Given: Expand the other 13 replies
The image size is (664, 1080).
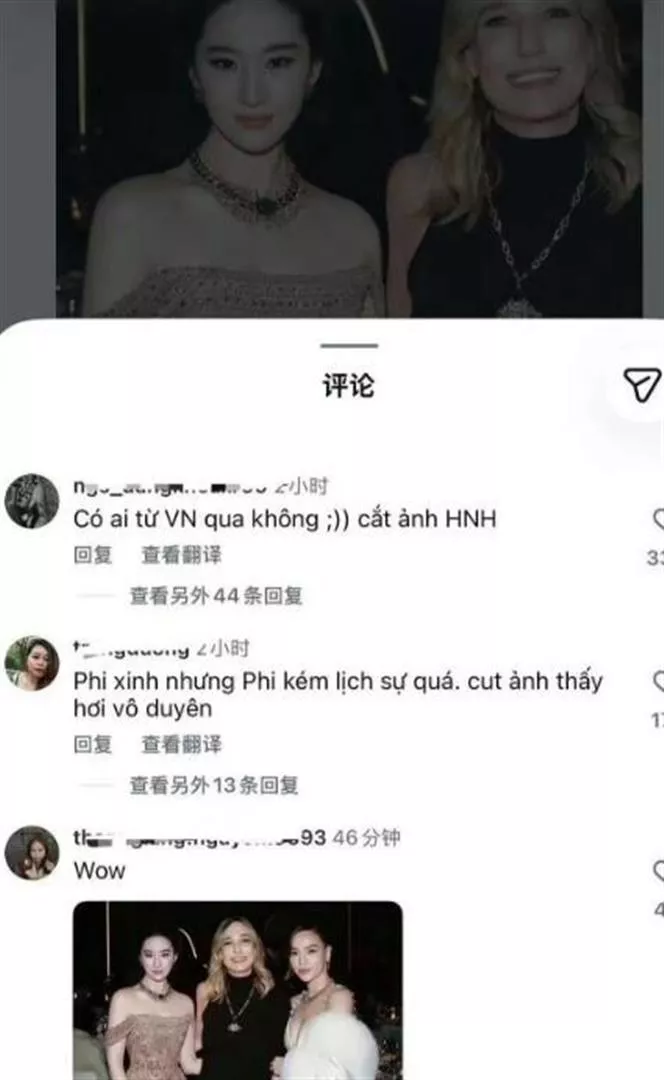Looking at the screenshot, I should point(214,785).
